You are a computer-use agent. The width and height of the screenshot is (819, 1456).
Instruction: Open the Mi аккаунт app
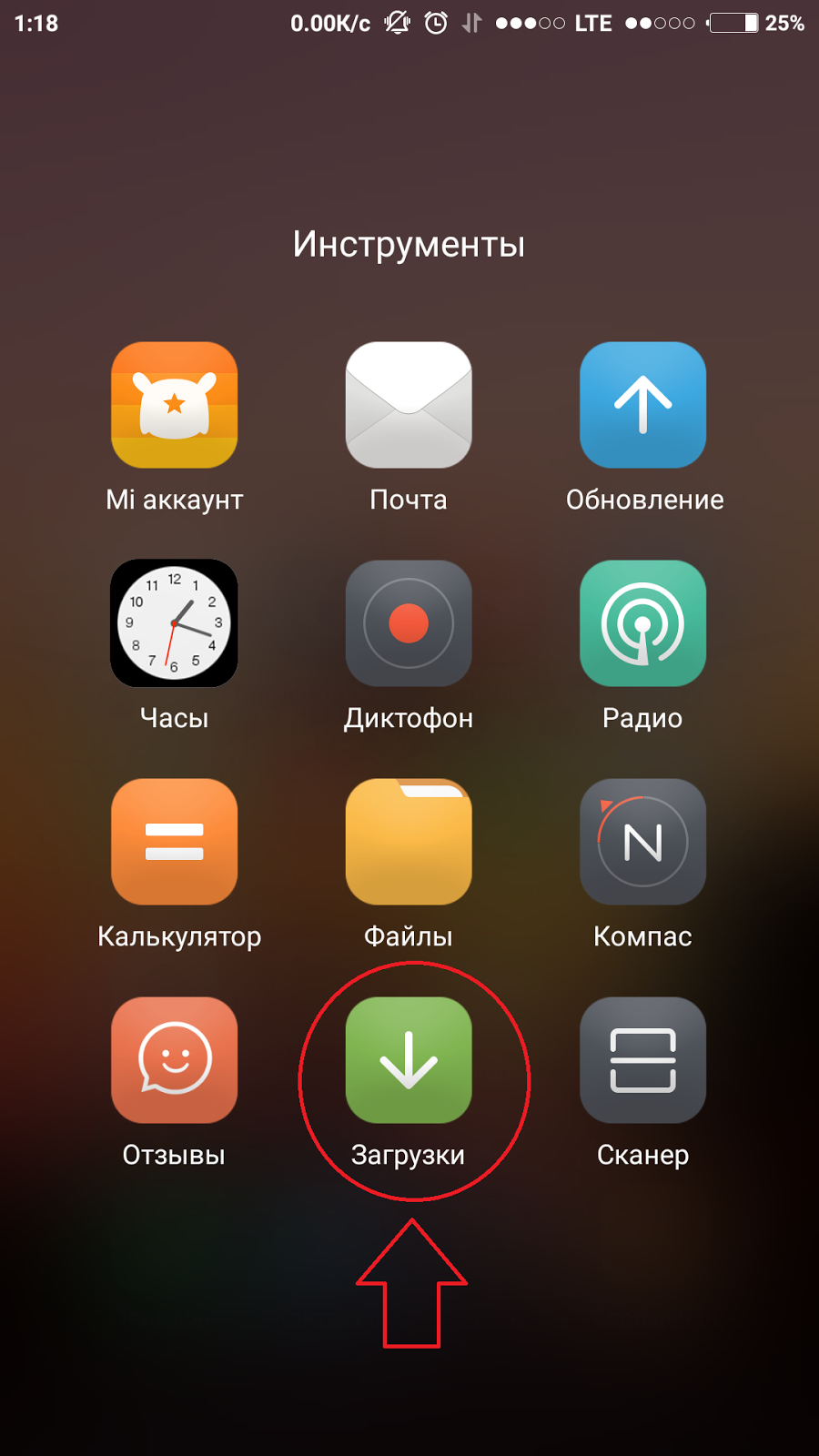174,405
